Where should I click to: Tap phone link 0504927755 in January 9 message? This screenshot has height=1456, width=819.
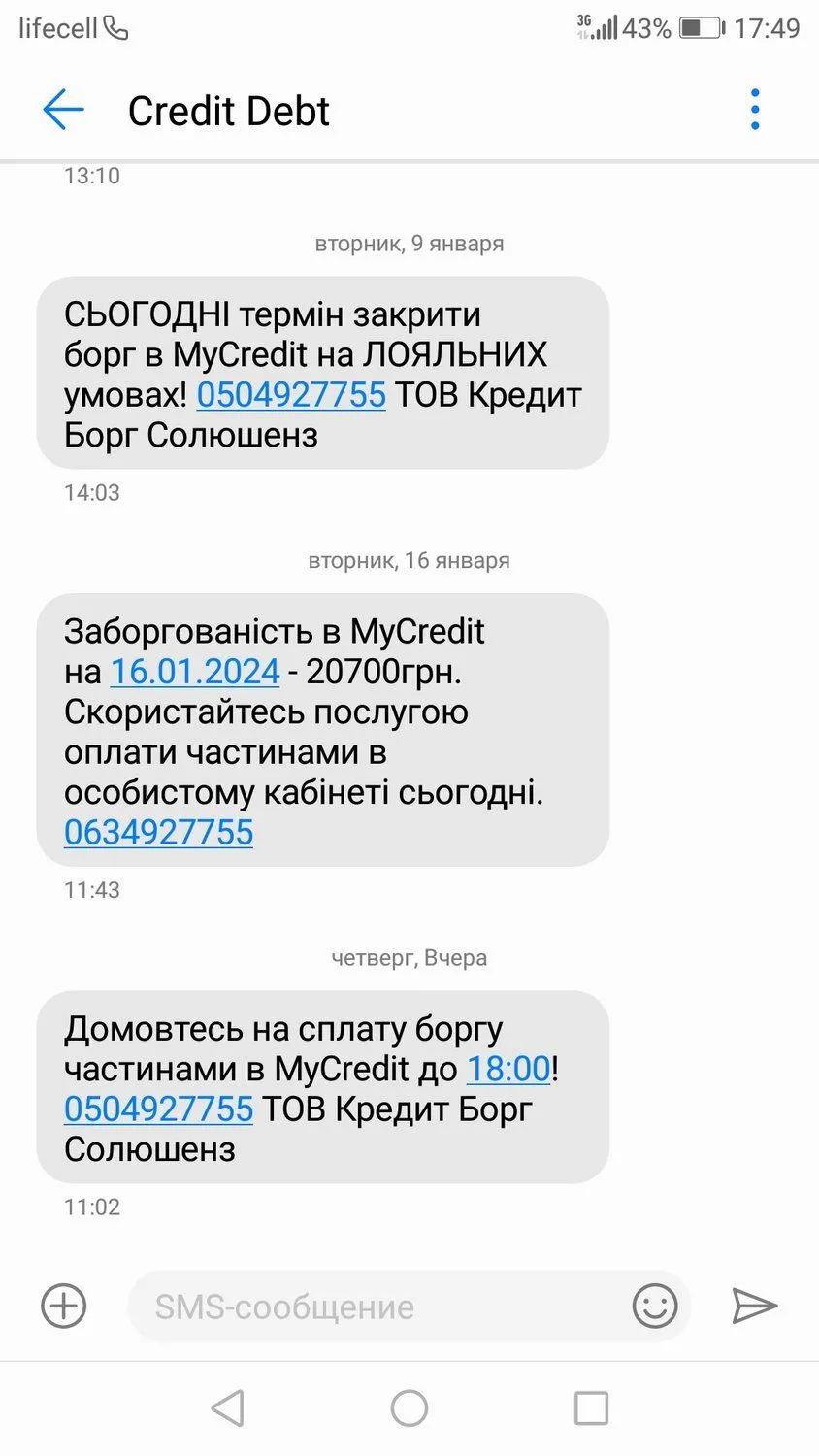pos(291,395)
